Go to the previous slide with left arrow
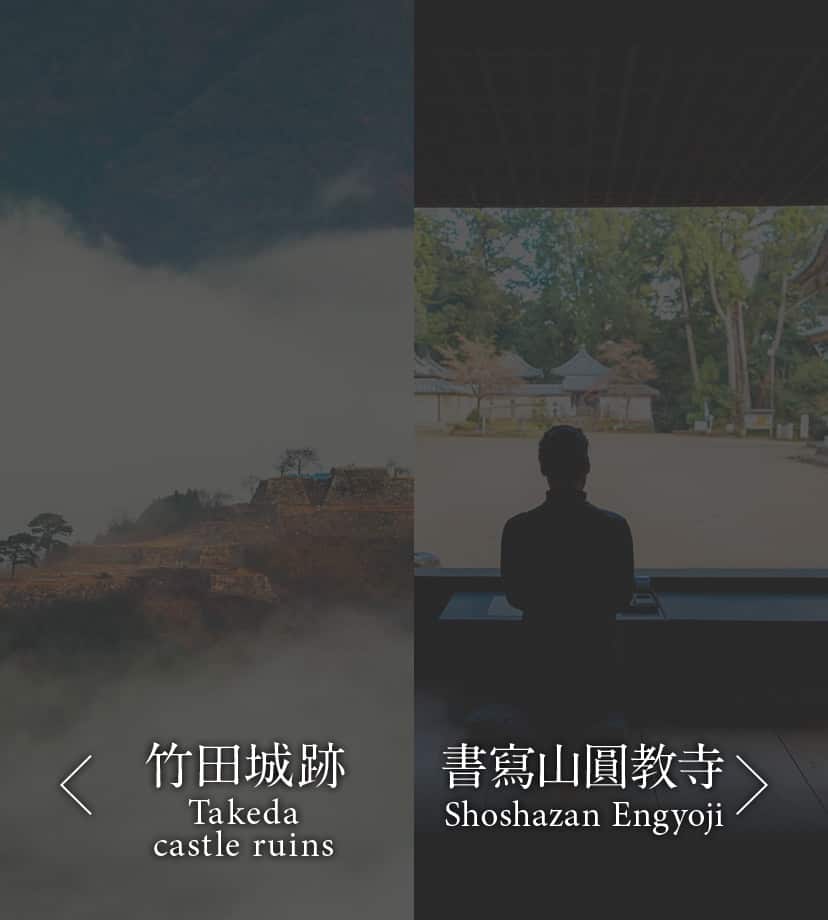This screenshot has height=920, width=828. tap(76, 785)
